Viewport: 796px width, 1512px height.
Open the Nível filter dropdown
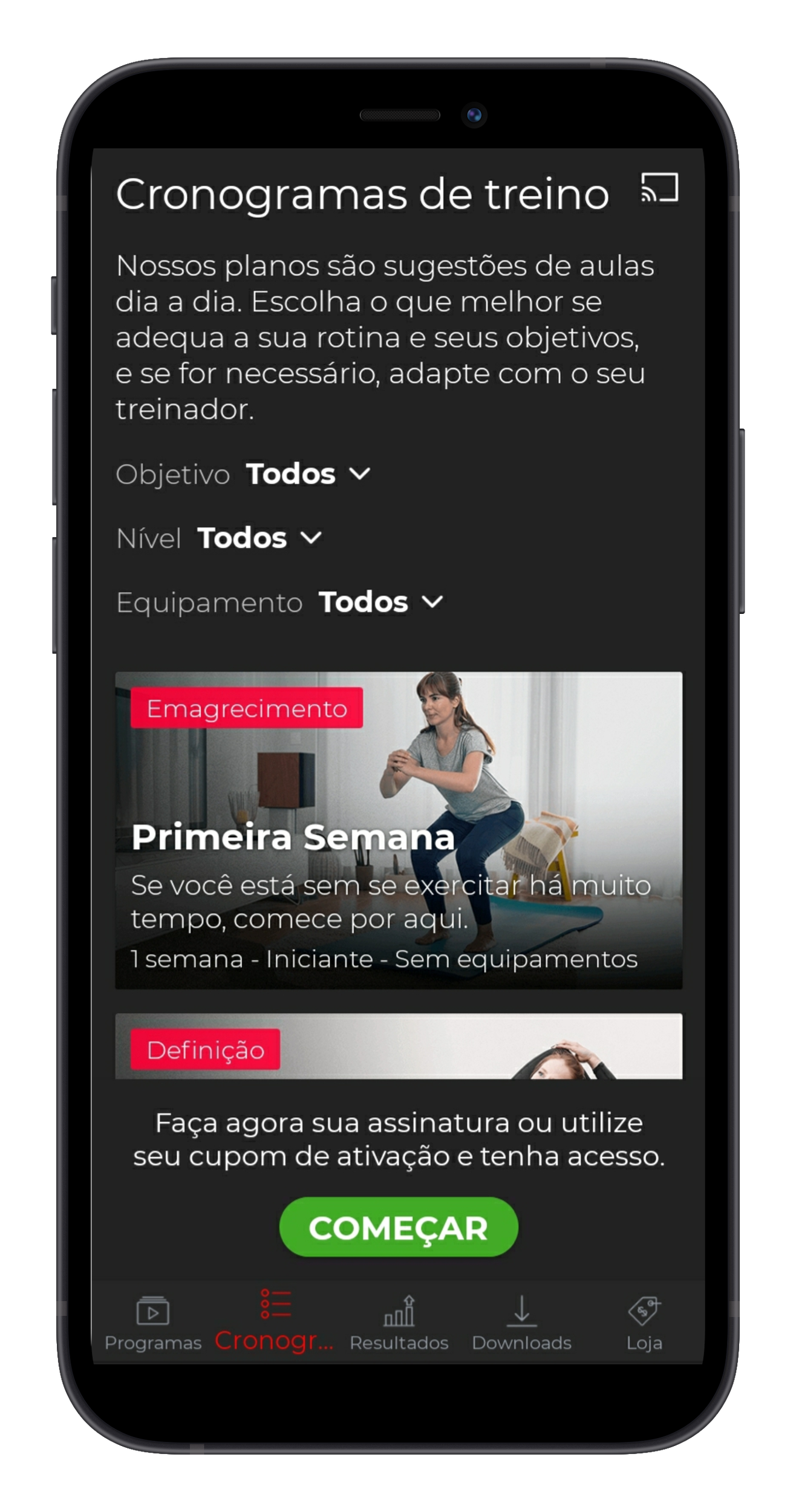coord(260,538)
